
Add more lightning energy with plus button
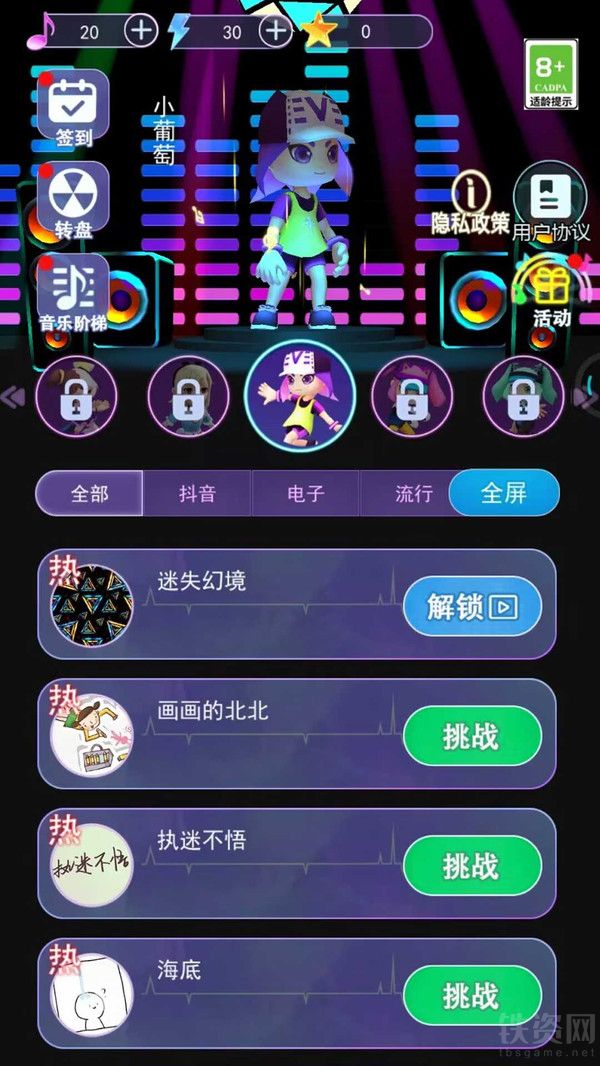click(275, 31)
